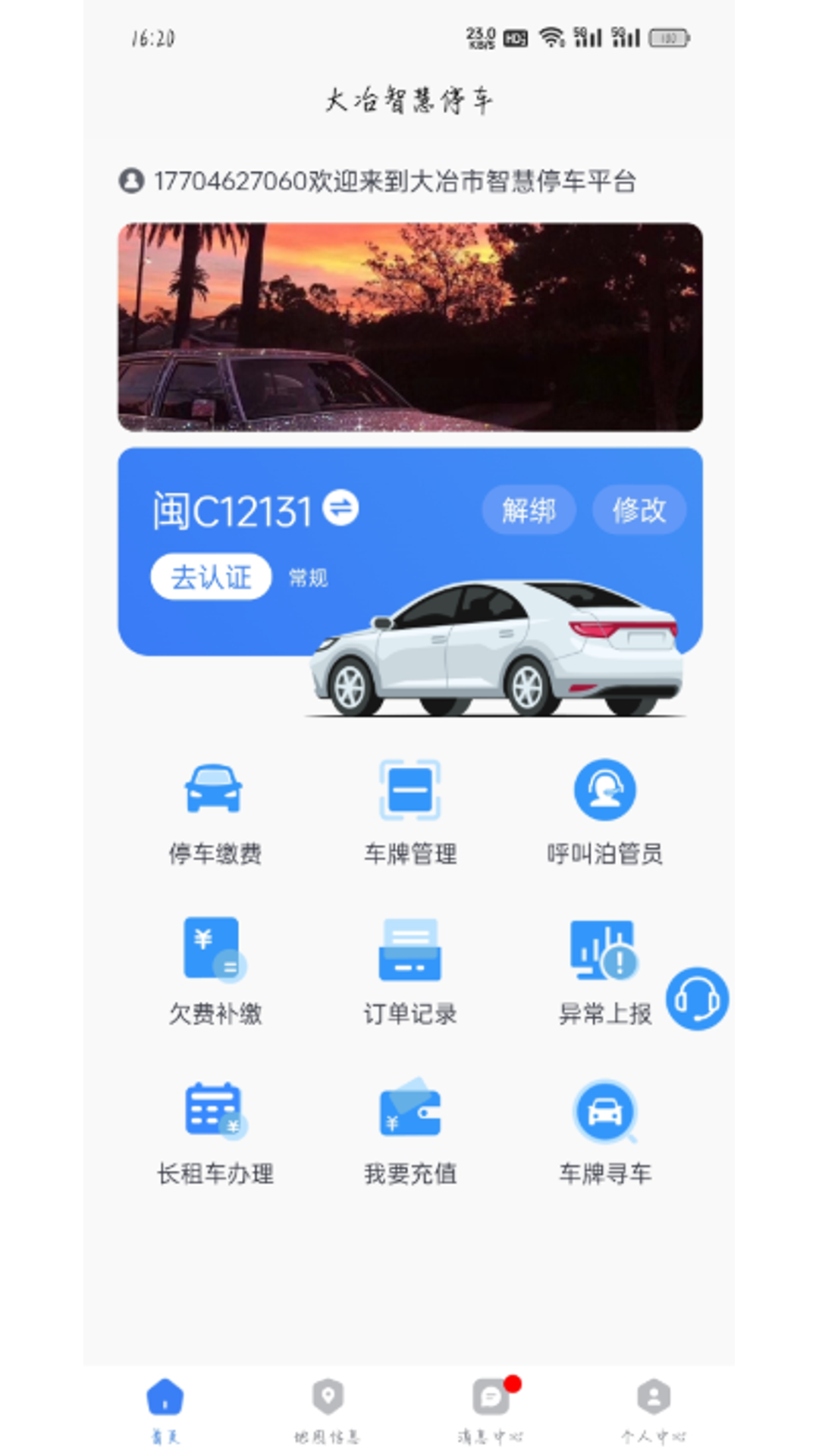This screenshot has width=819, height=1456.
Task: Tap 解绑 to unbind the plate
Action: point(529,510)
